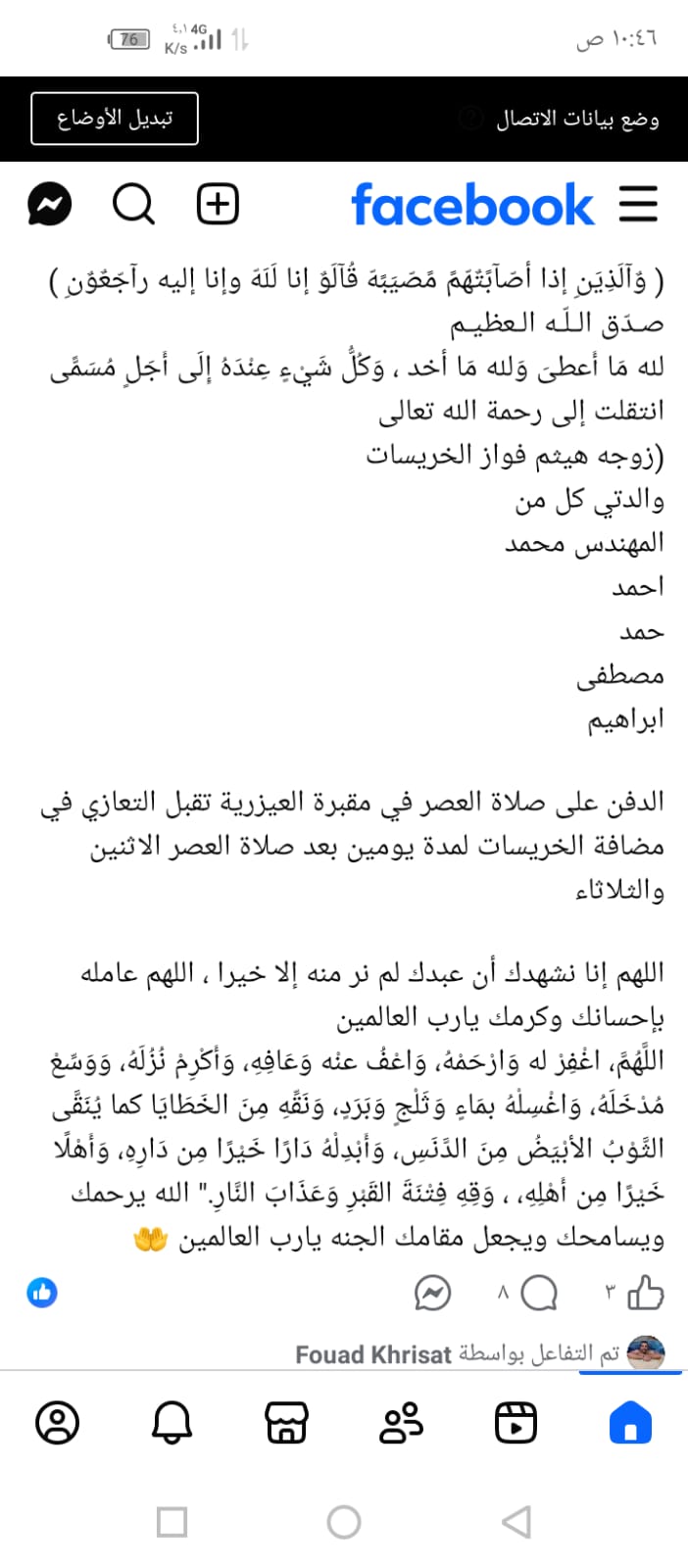Open the hamburger menu

pos(638,205)
